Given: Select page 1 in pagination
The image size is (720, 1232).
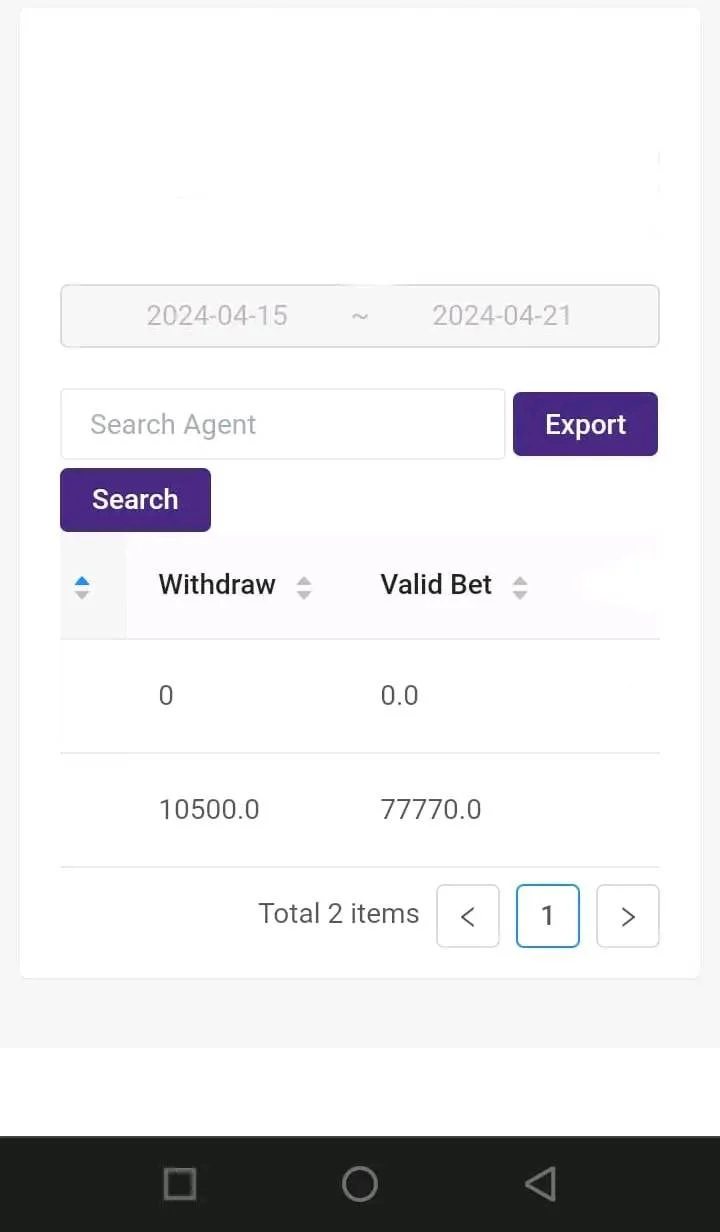Looking at the screenshot, I should tap(548, 916).
